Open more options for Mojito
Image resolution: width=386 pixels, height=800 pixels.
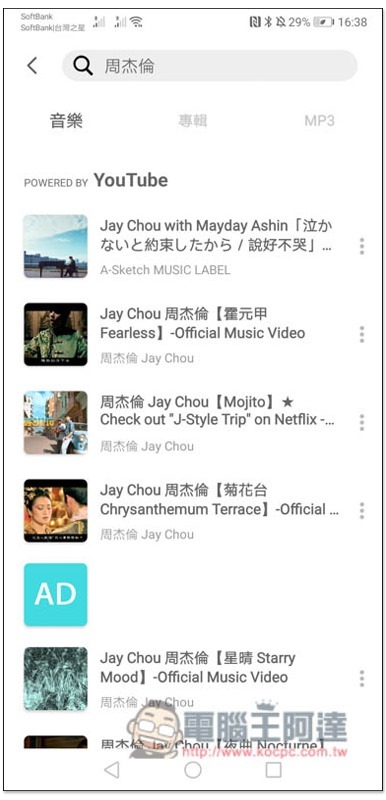tap(362, 422)
